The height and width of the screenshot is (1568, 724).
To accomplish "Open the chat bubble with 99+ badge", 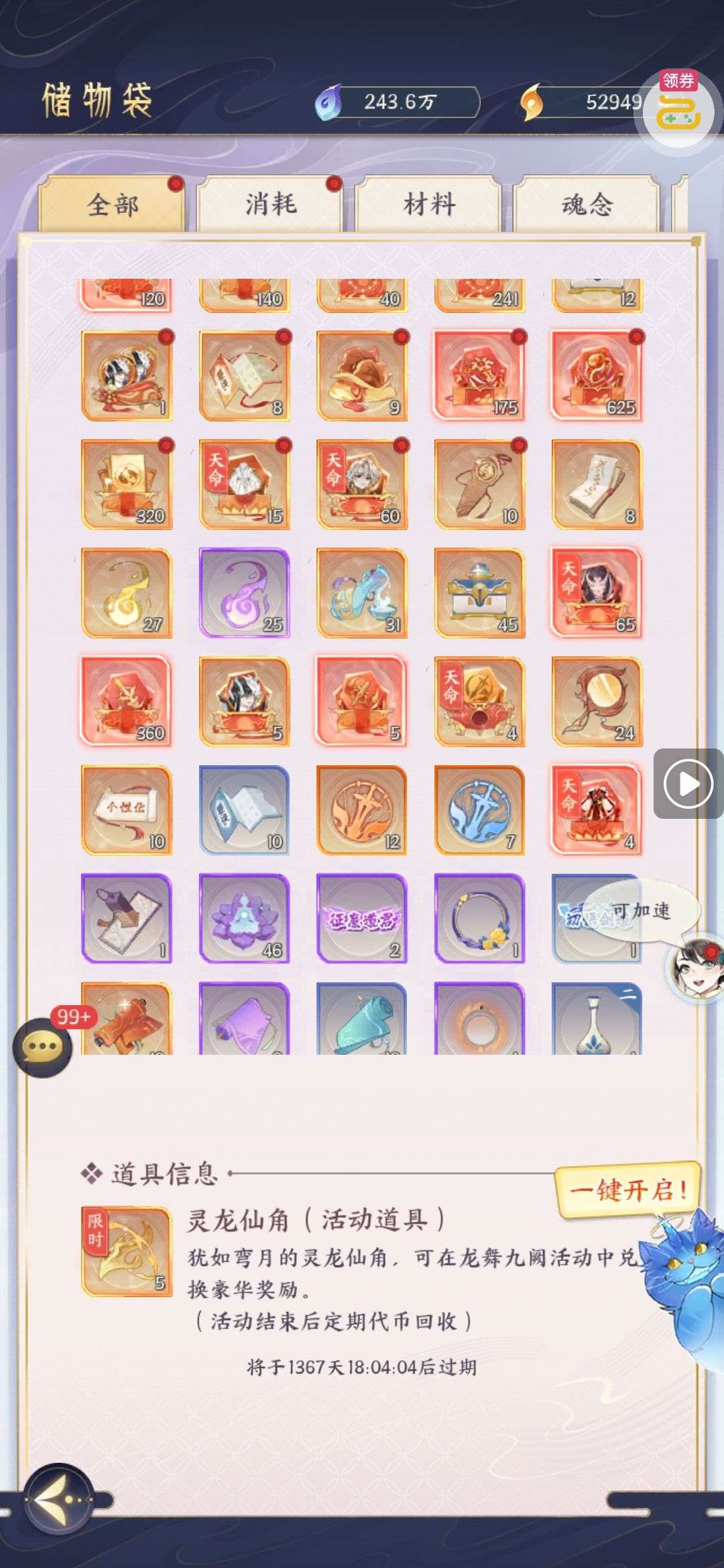I will coord(43,1047).
